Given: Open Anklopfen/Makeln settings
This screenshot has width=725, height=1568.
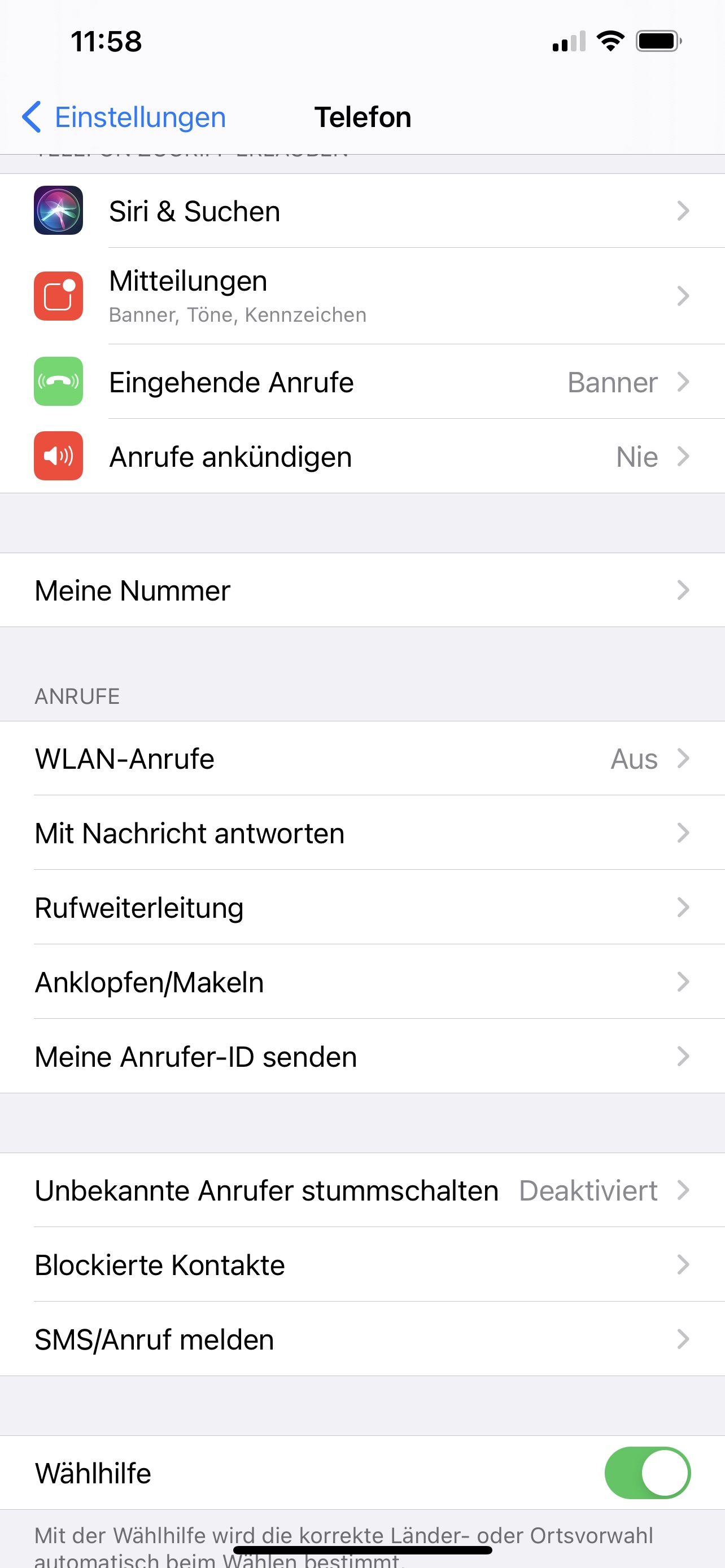Looking at the screenshot, I should pyautogui.click(x=362, y=982).
